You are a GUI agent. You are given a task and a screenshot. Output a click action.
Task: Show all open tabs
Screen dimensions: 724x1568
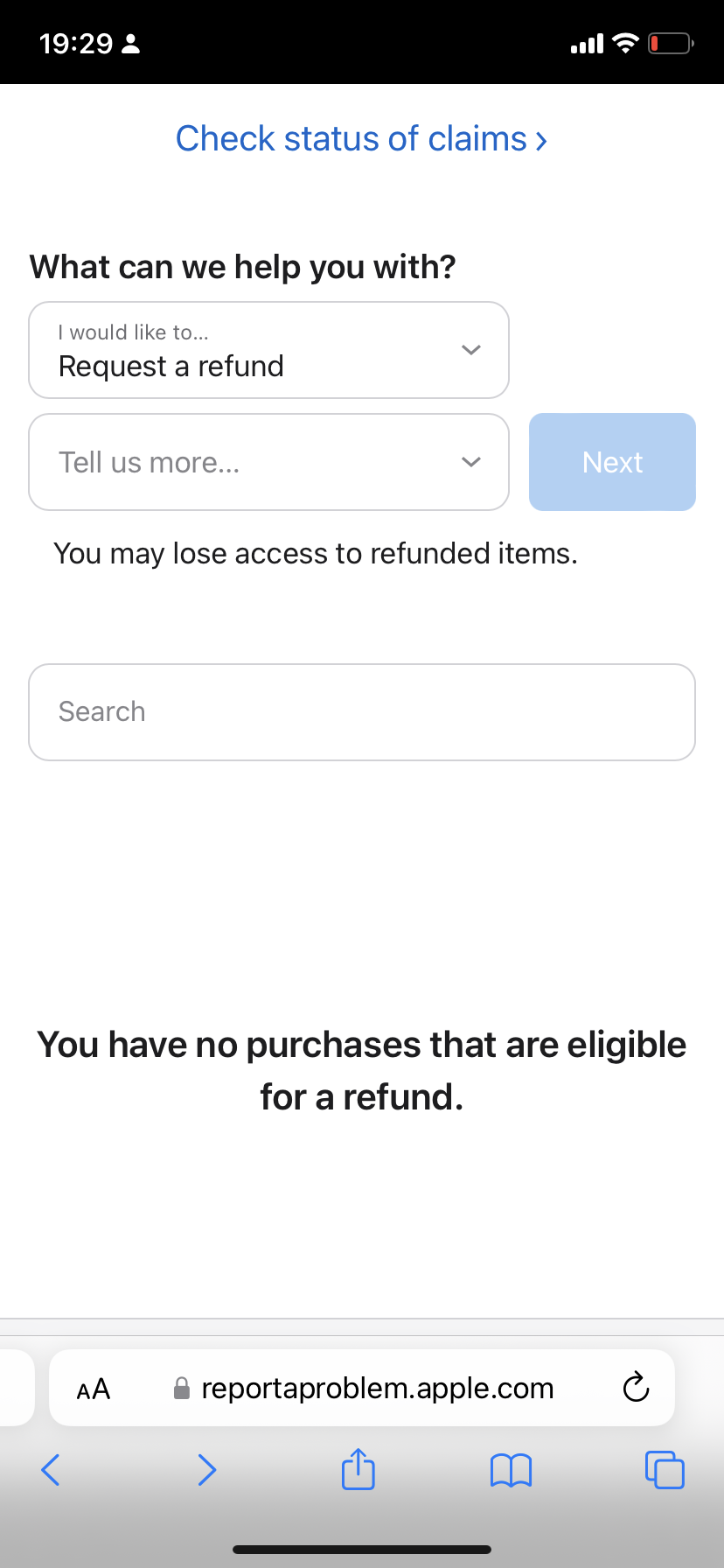tap(665, 1470)
